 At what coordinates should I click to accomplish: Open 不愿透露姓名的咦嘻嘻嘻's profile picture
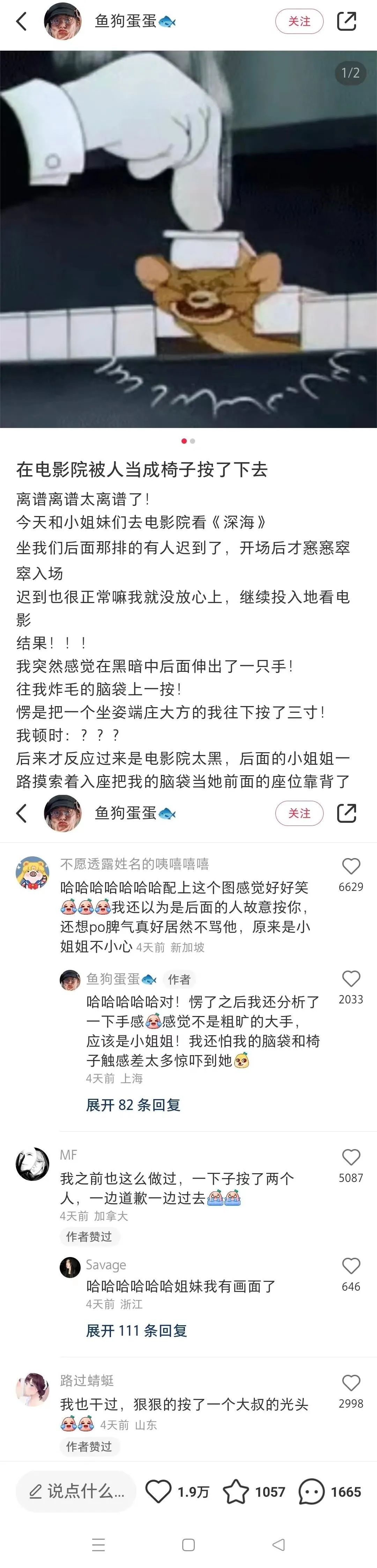point(32,873)
